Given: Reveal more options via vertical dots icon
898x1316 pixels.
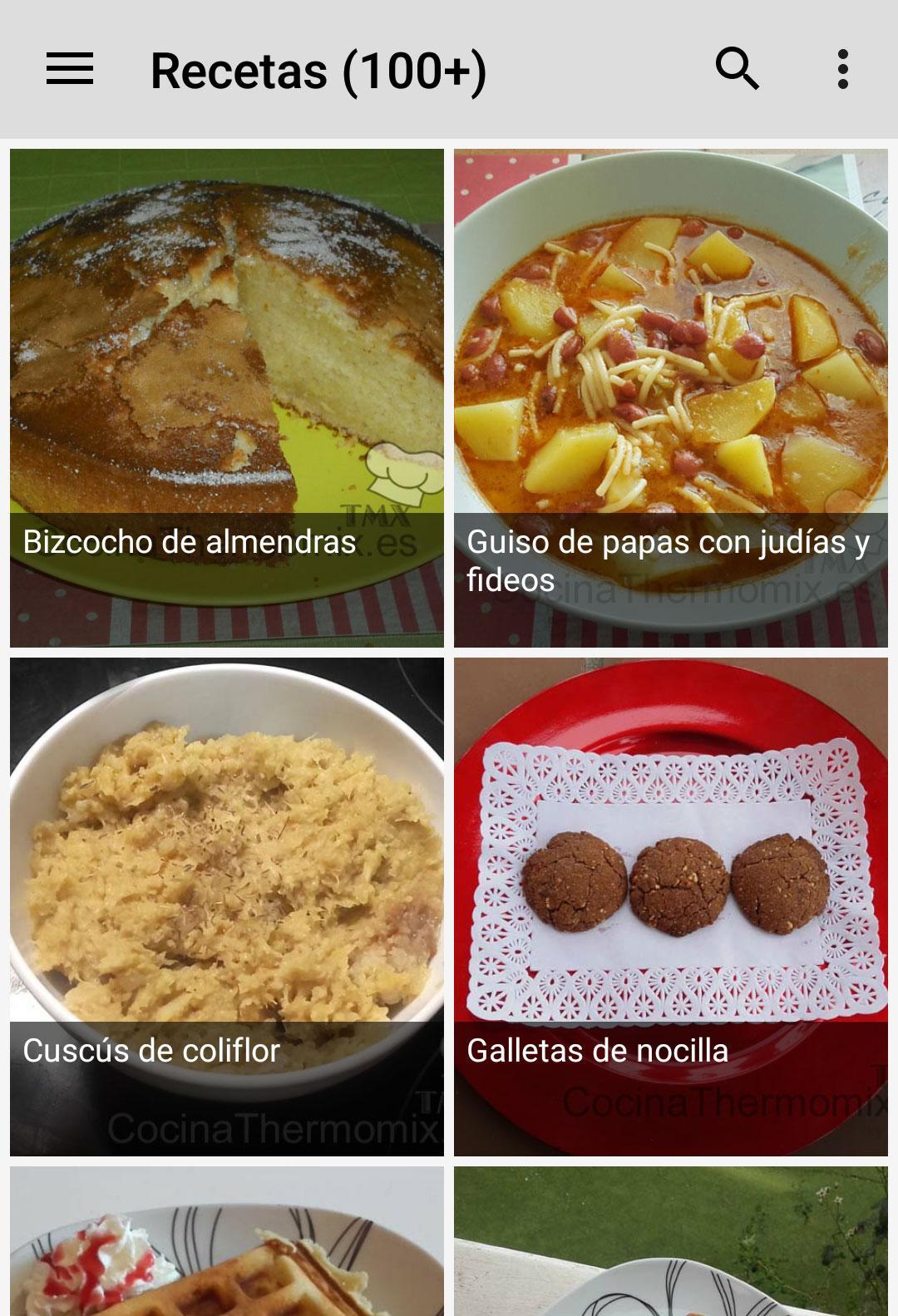Looking at the screenshot, I should pos(842,70).
